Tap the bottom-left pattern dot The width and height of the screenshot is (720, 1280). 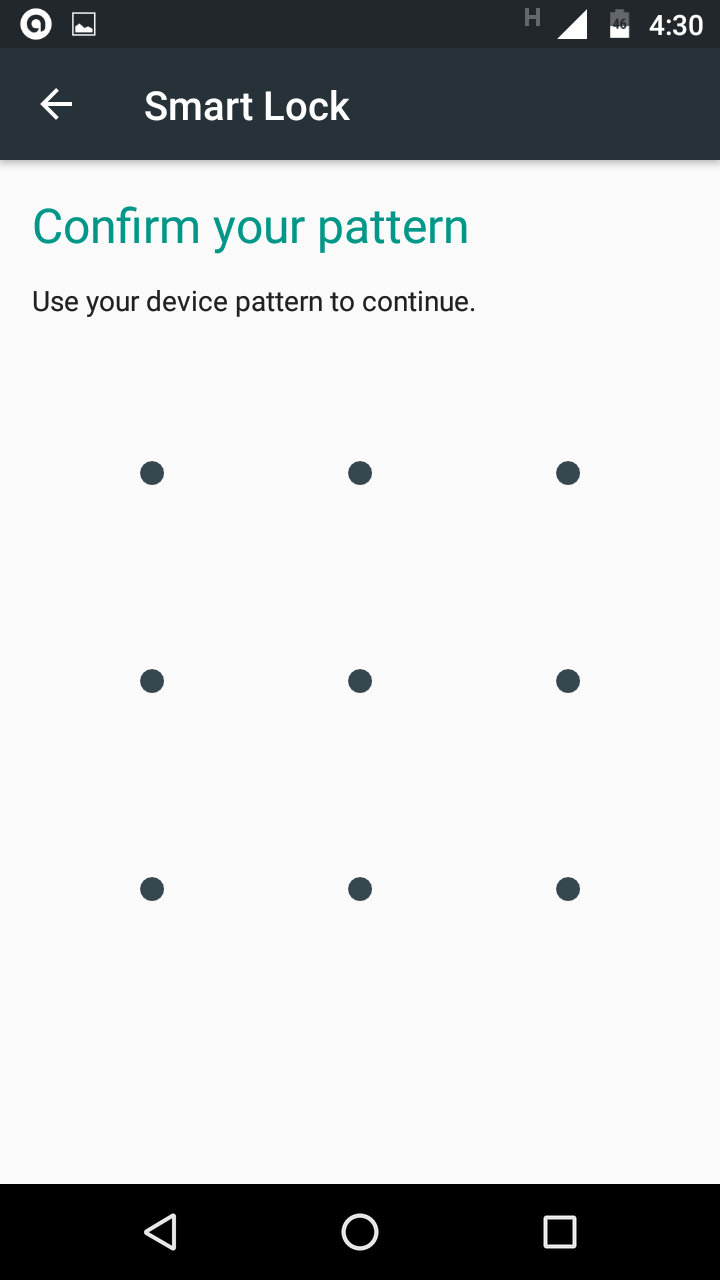pyautogui.click(x=152, y=889)
